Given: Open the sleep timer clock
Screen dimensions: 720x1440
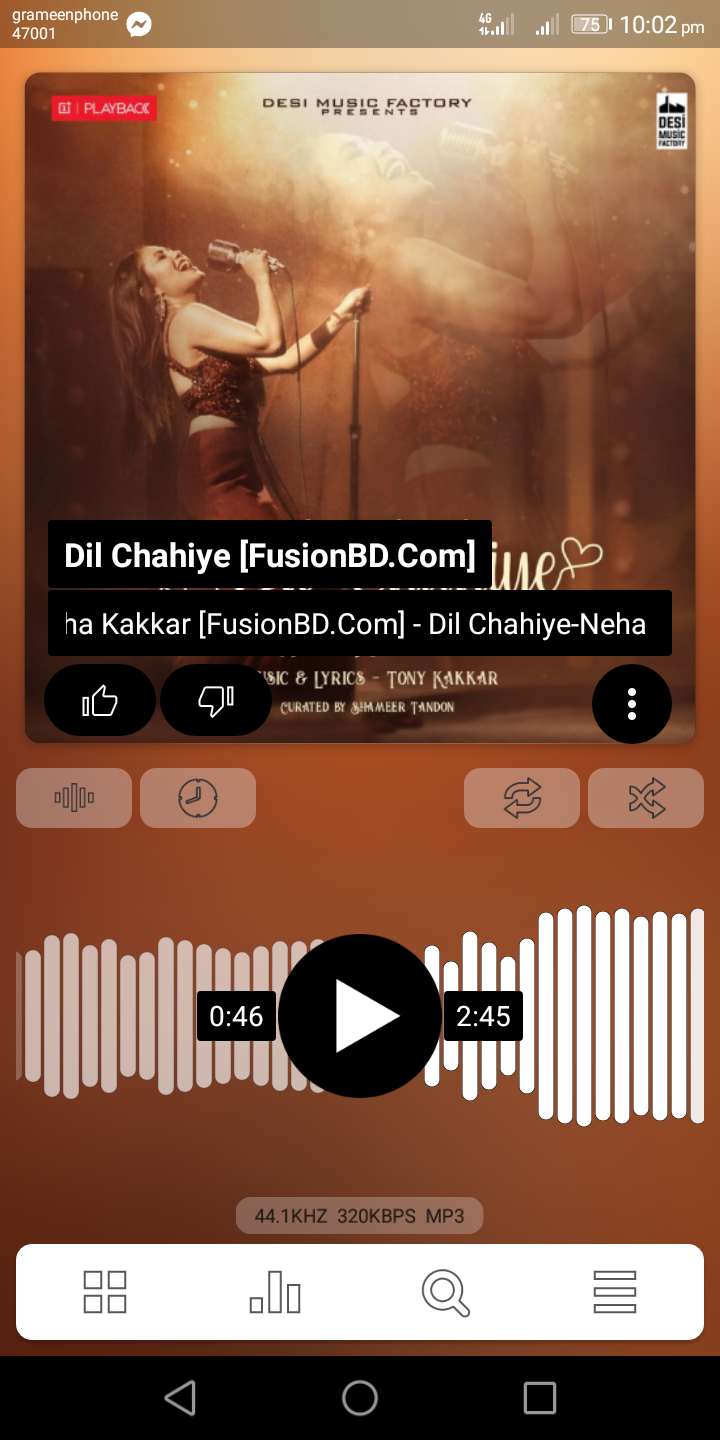Looking at the screenshot, I should [198, 798].
